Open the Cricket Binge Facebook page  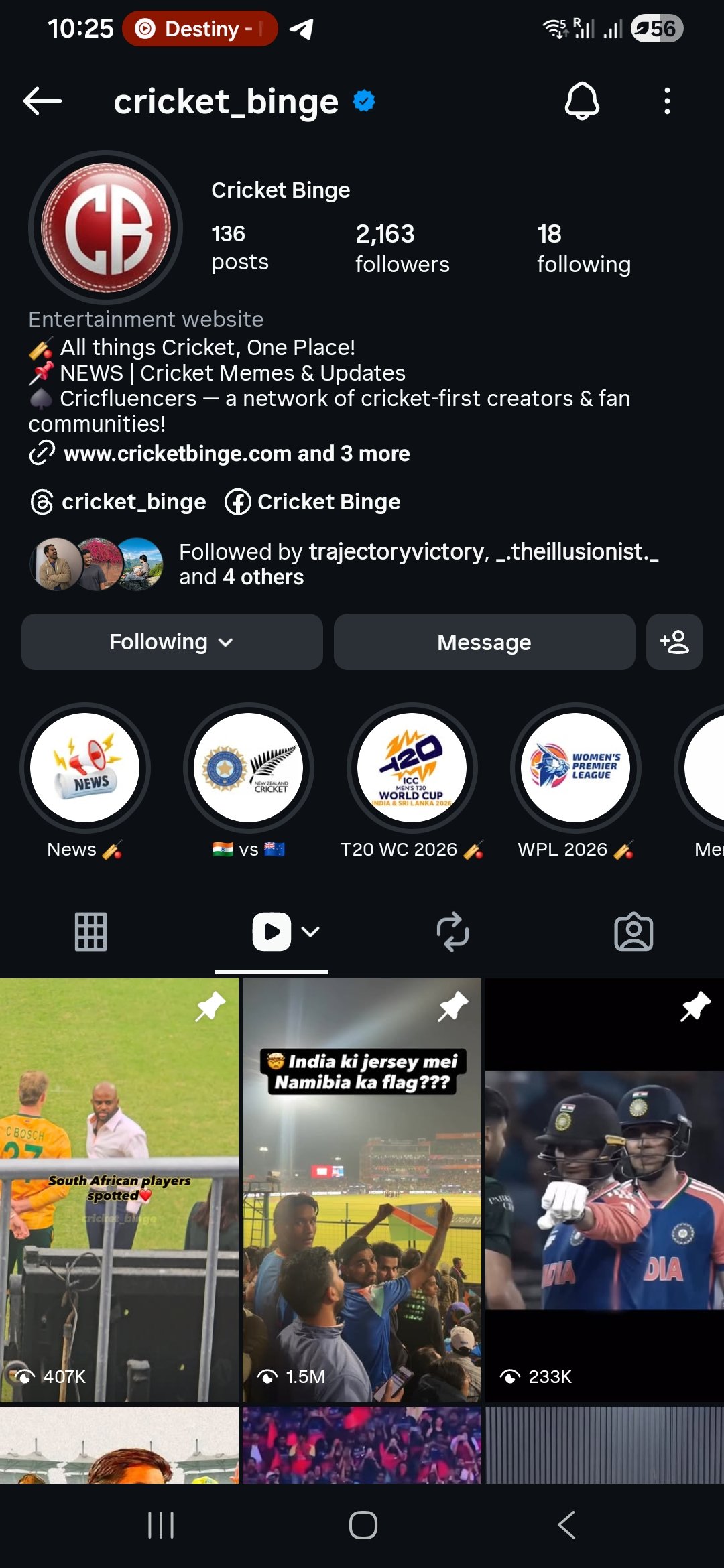click(x=313, y=502)
